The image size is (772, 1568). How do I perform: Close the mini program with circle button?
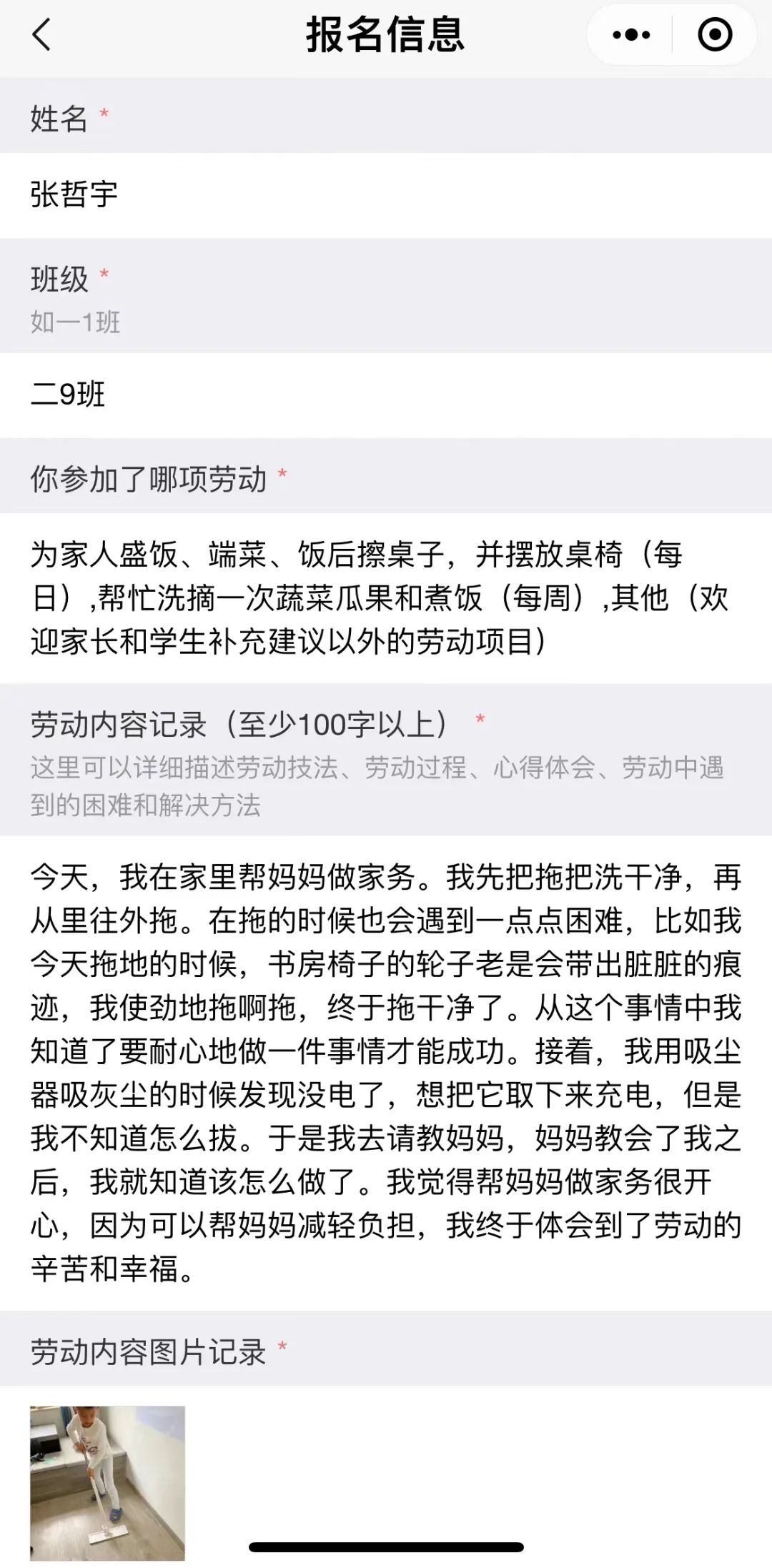[x=715, y=34]
